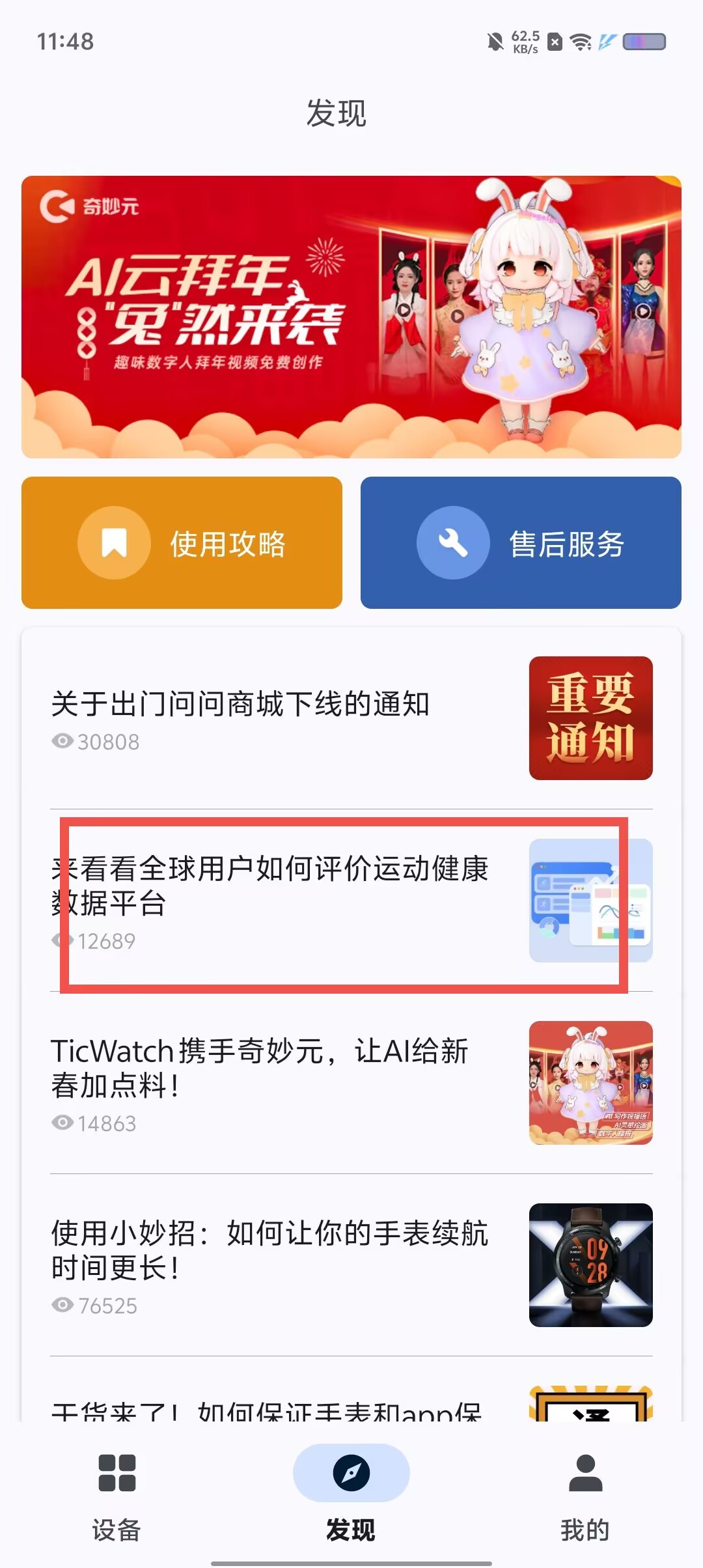Viewport: 703px width, 1568px height.
Task: Open the 使用攻略 guide button
Action: [182, 543]
